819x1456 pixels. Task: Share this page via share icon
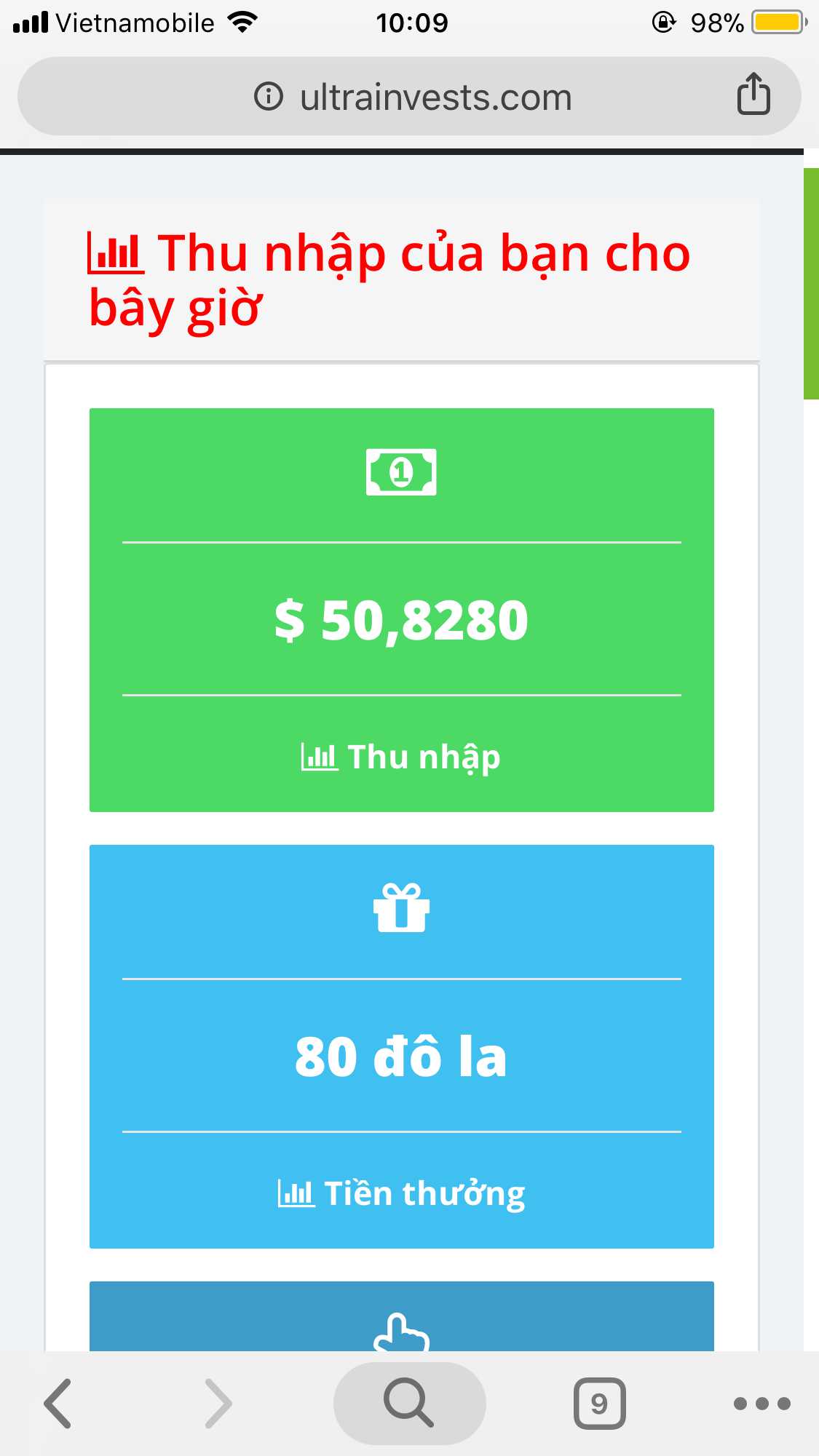[753, 95]
